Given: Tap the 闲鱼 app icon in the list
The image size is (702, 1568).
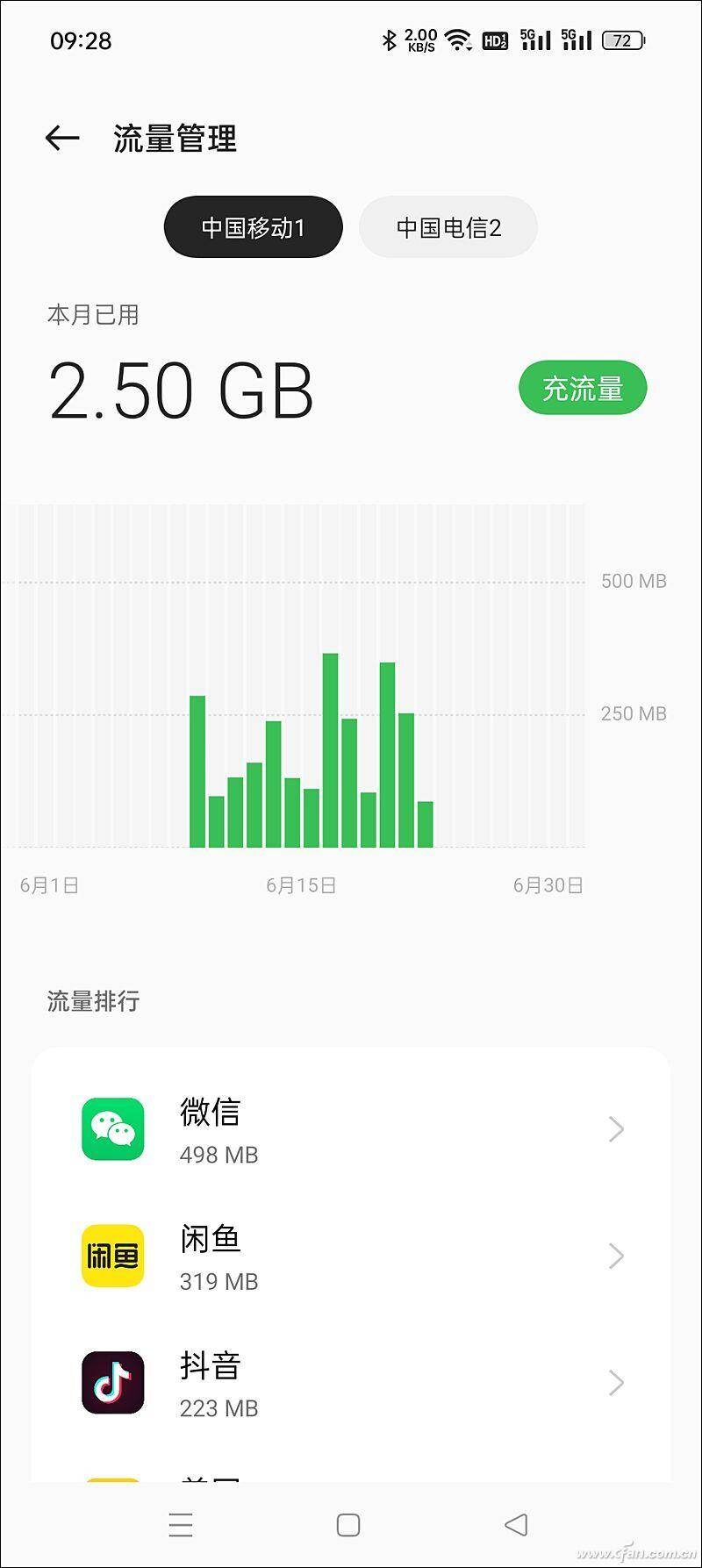Looking at the screenshot, I should click(x=111, y=1257).
